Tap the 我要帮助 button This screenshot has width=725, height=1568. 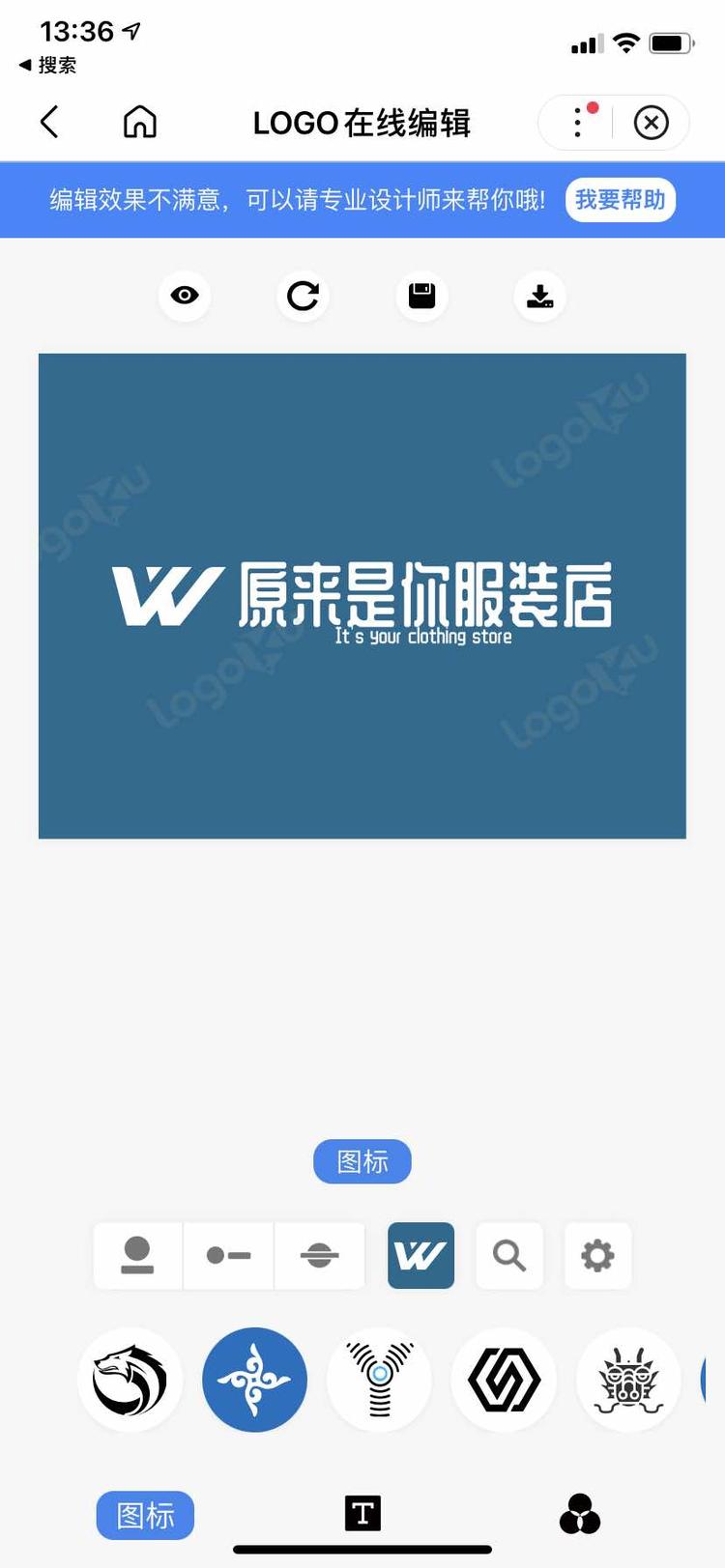coord(620,200)
